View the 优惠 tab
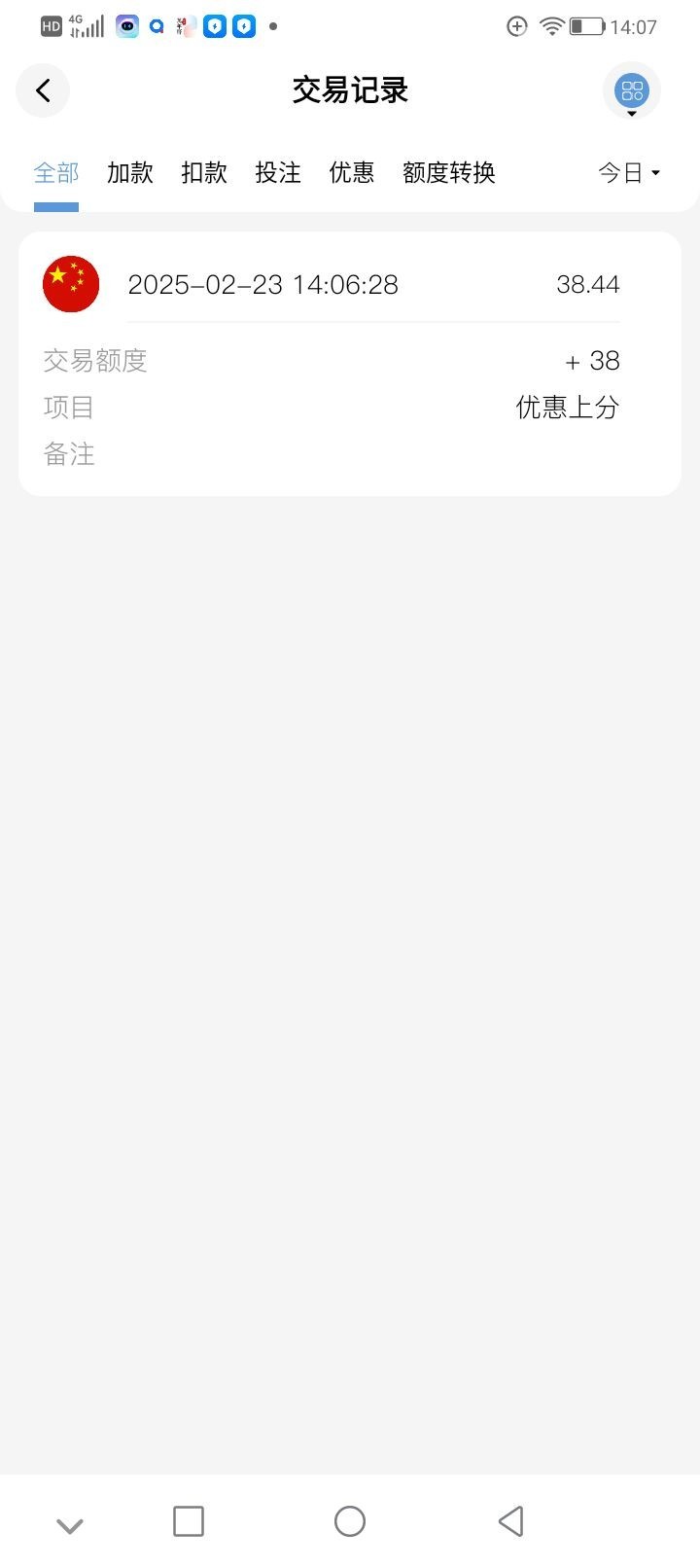This screenshot has width=700, height=1568. pyautogui.click(x=352, y=173)
